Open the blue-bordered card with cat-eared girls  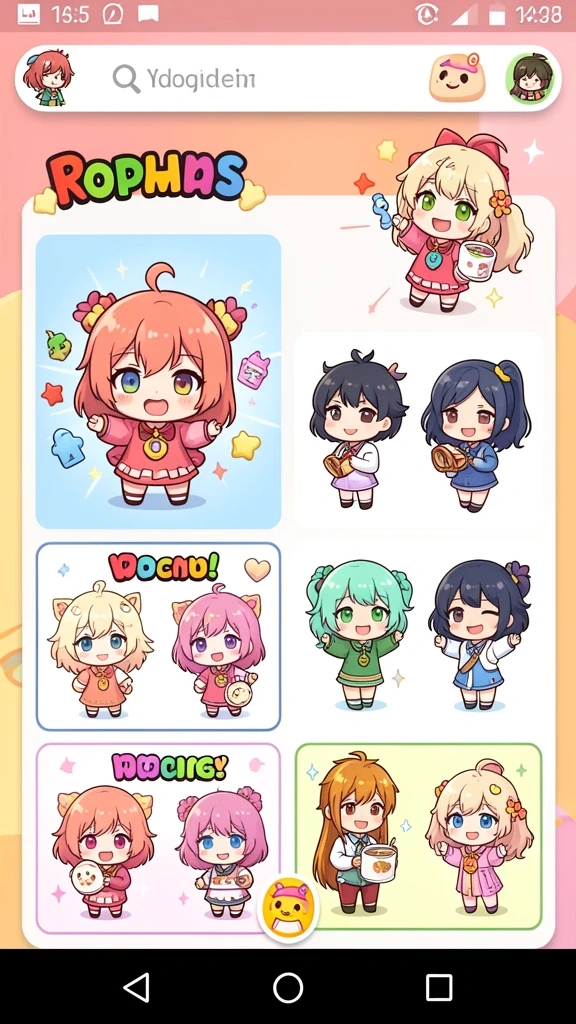pyautogui.click(x=158, y=637)
